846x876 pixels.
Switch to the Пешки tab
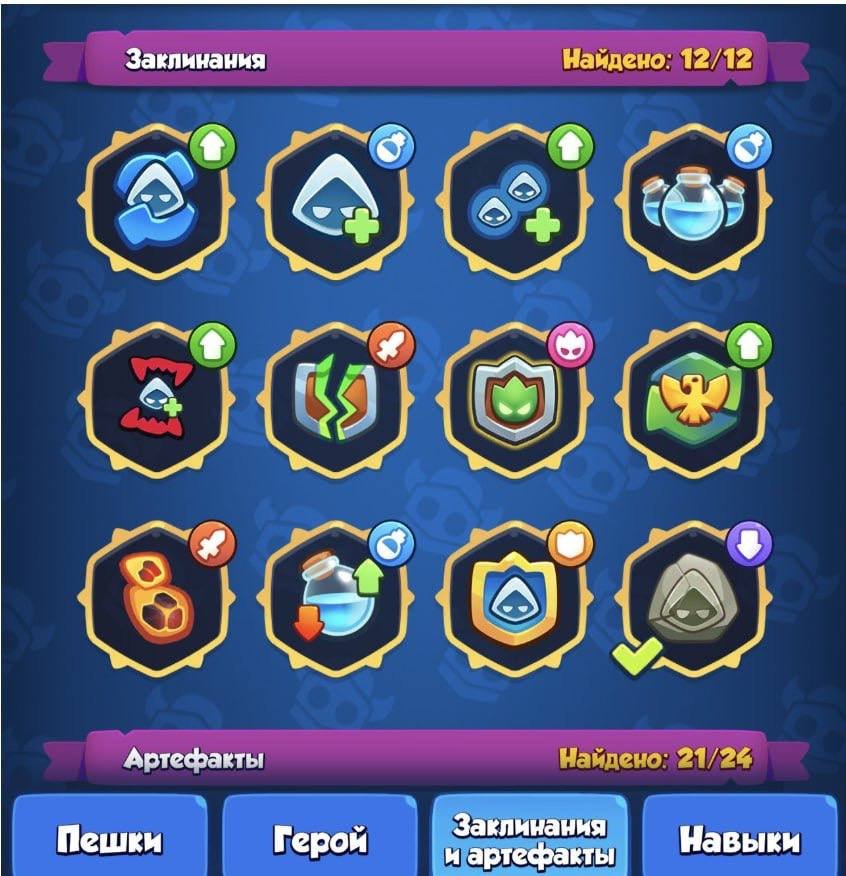tap(108, 838)
